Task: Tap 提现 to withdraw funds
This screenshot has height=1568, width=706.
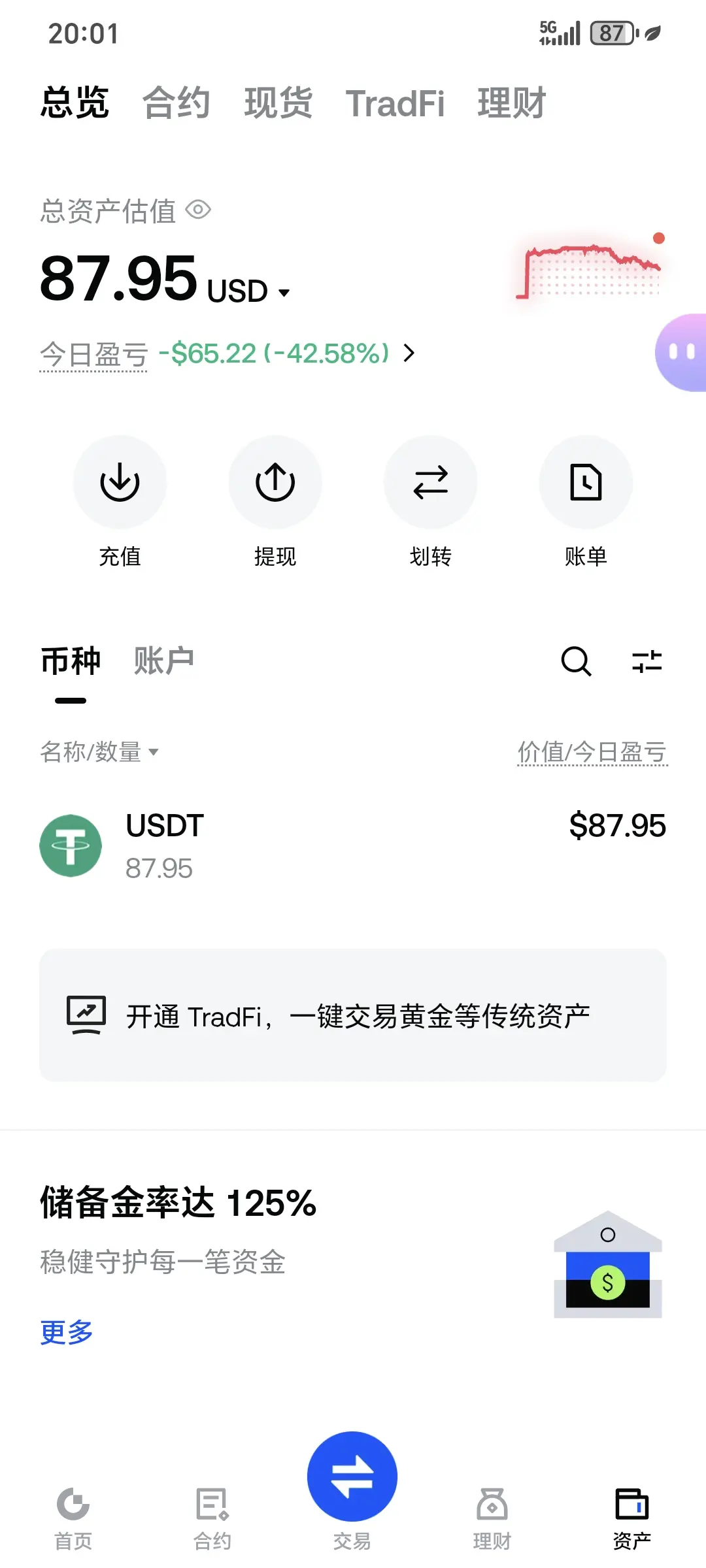Action: tap(275, 482)
